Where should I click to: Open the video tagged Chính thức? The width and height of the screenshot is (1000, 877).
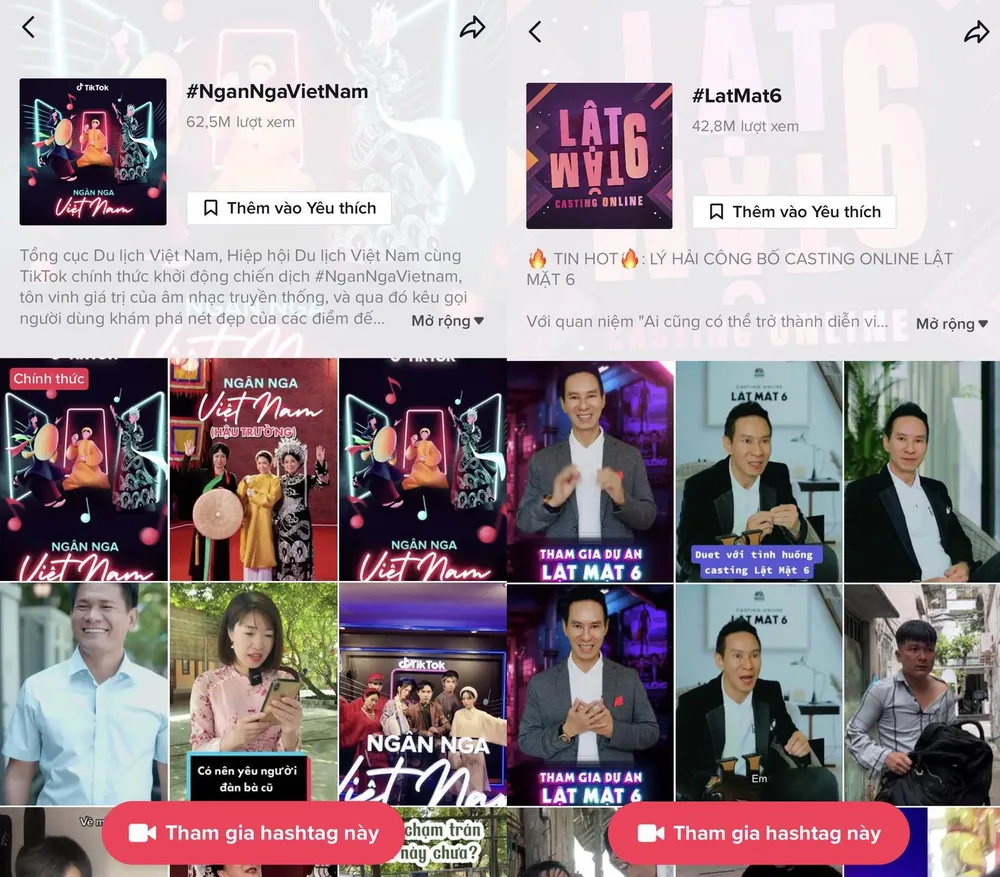click(84, 469)
